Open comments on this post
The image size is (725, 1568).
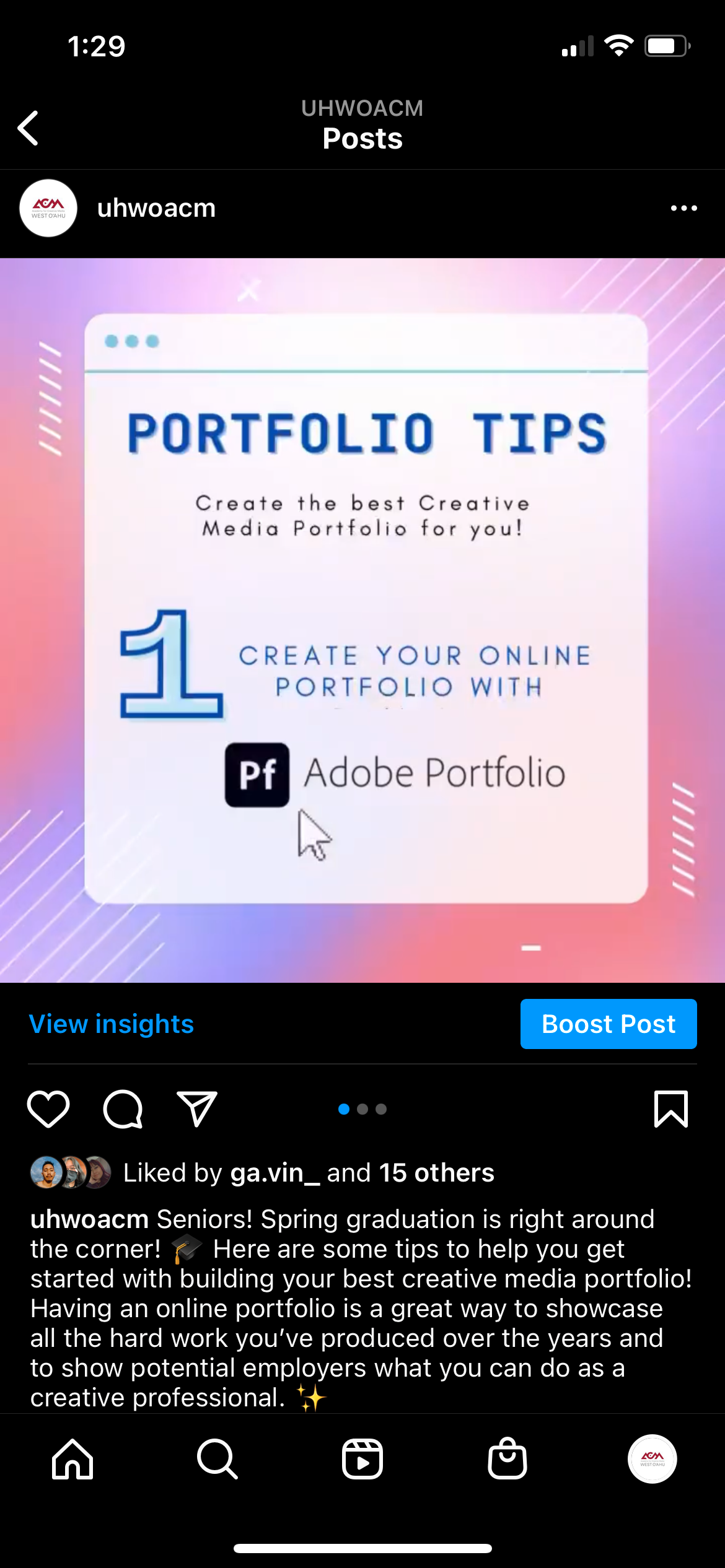click(123, 1108)
